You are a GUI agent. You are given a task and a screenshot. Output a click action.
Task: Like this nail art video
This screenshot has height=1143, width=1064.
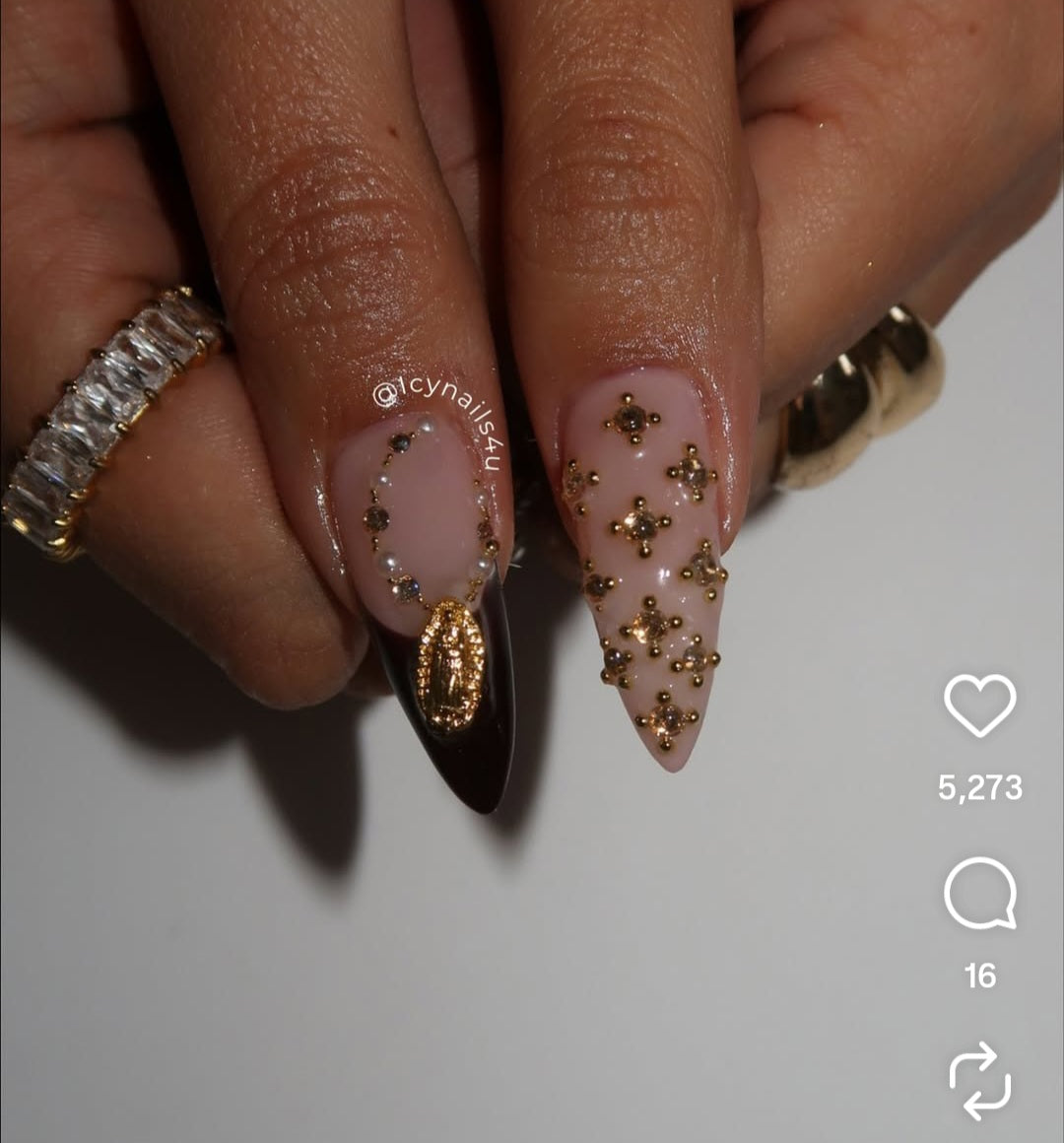979,706
